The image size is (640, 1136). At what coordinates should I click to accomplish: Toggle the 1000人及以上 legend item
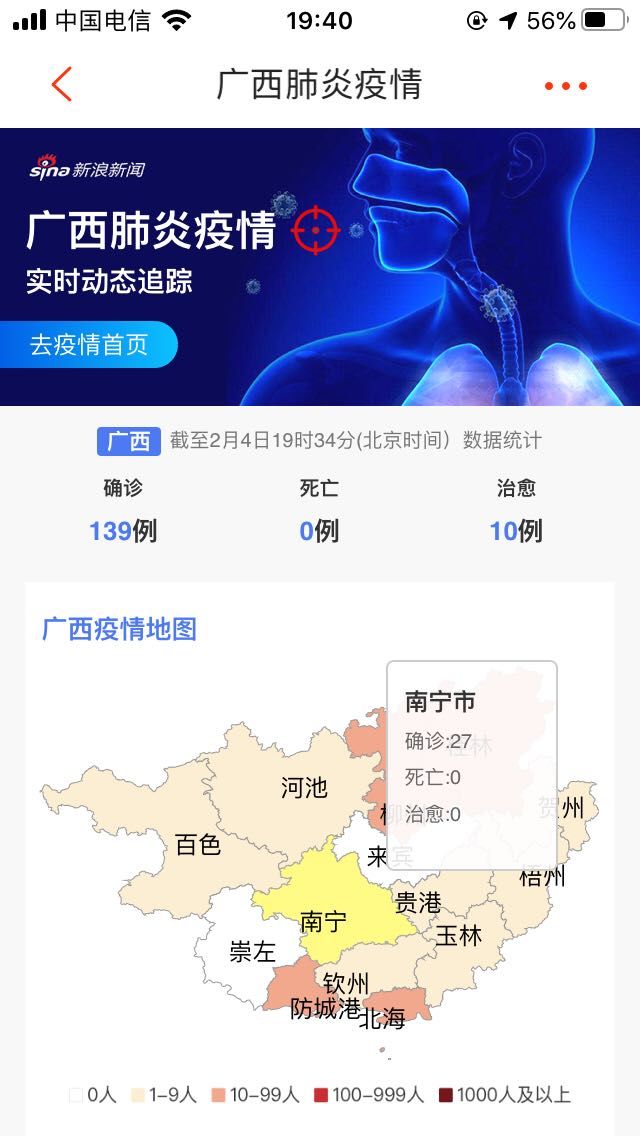pos(504,1095)
